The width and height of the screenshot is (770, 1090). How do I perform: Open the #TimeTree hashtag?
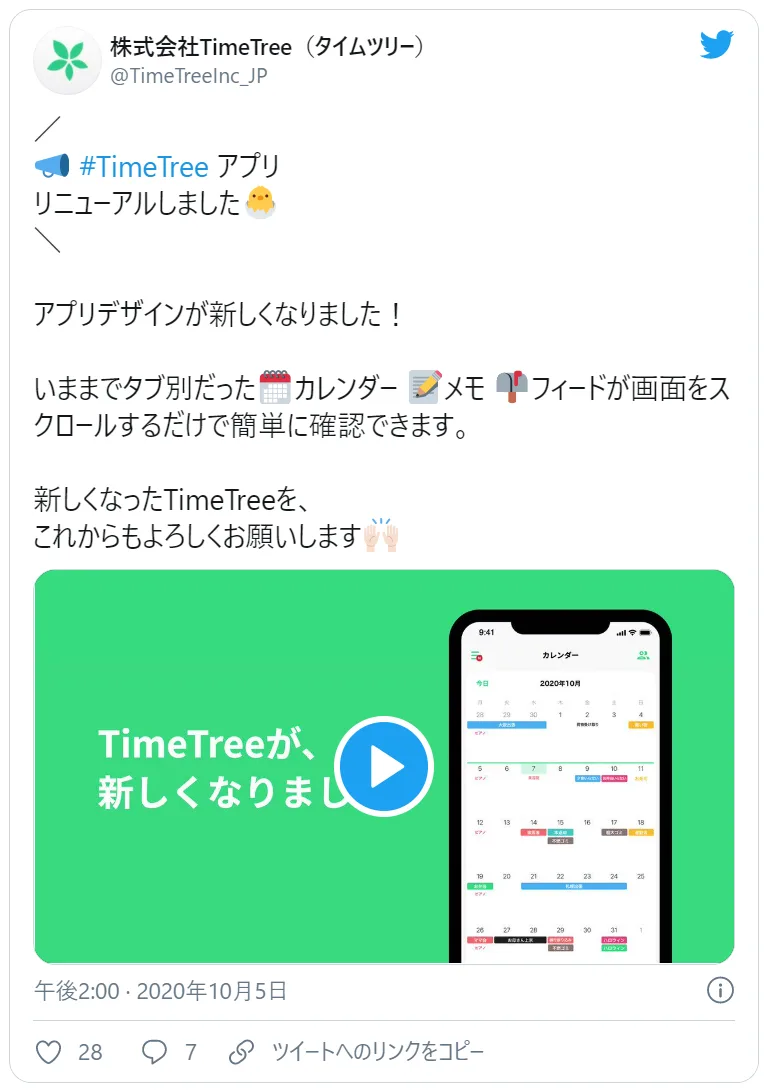(x=143, y=166)
